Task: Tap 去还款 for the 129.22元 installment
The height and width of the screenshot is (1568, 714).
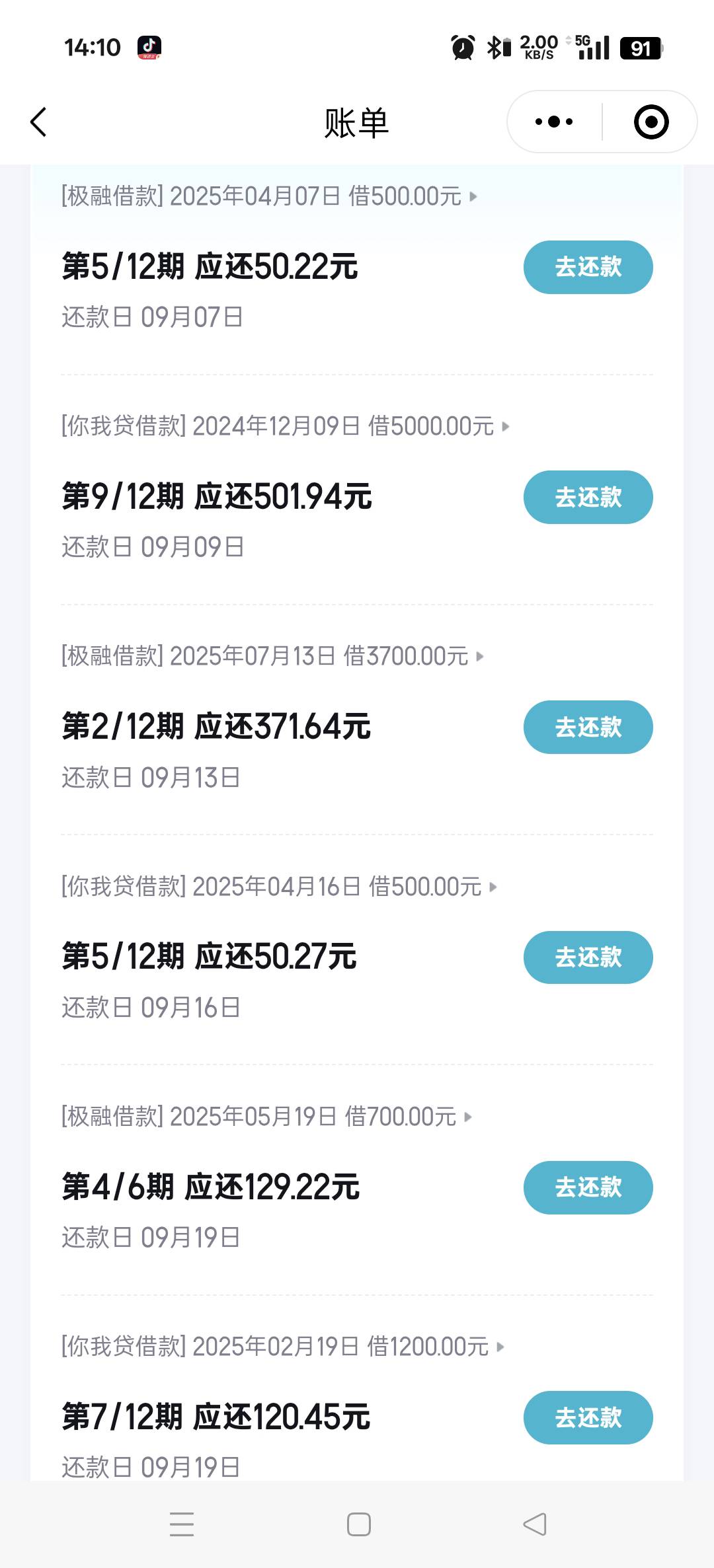Action: (588, 1187)
